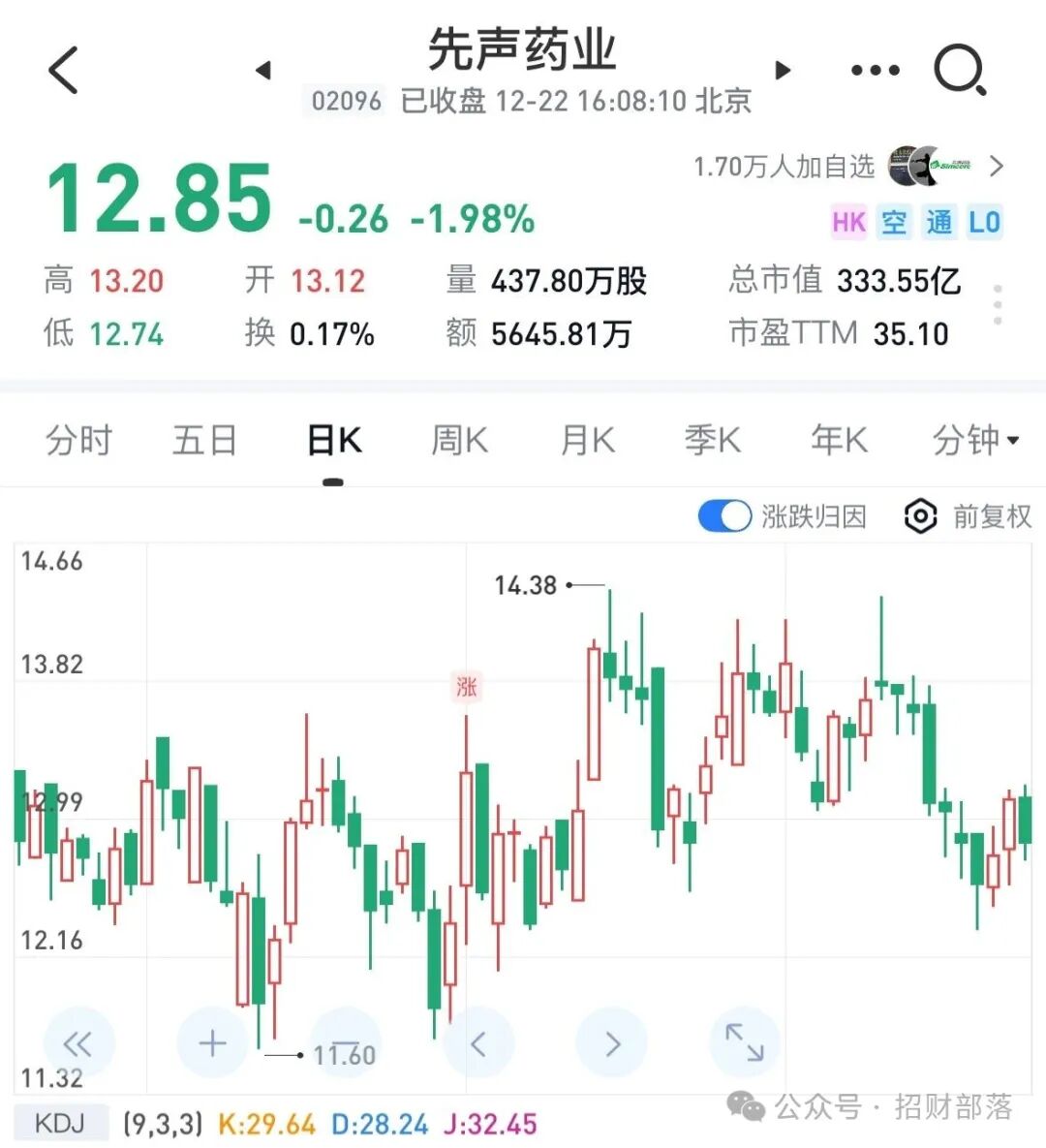The height and width of the screenshot is (1148, 1046).
Task: Open stock search
Action: [x=959, y=71]
